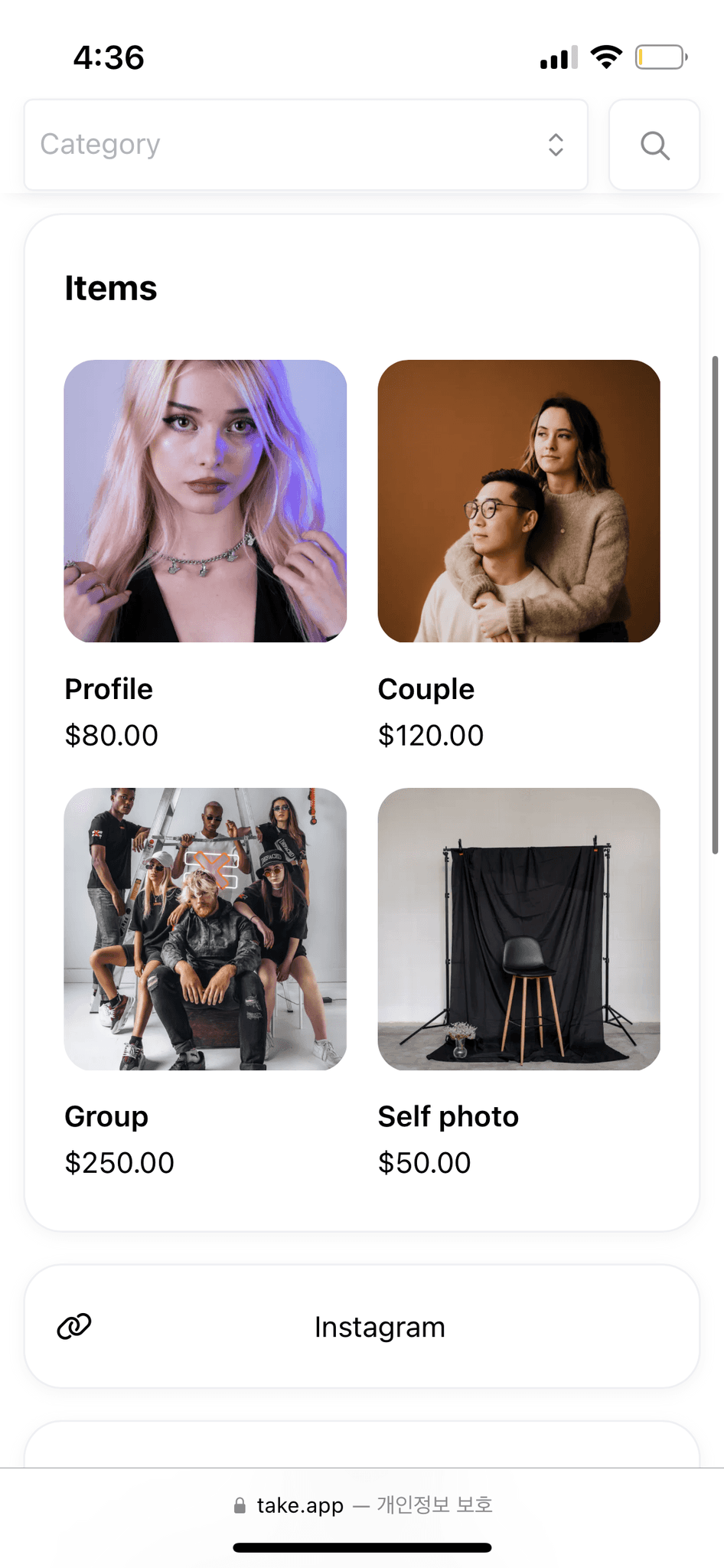Click the search magnifier icon

point(654,145)
